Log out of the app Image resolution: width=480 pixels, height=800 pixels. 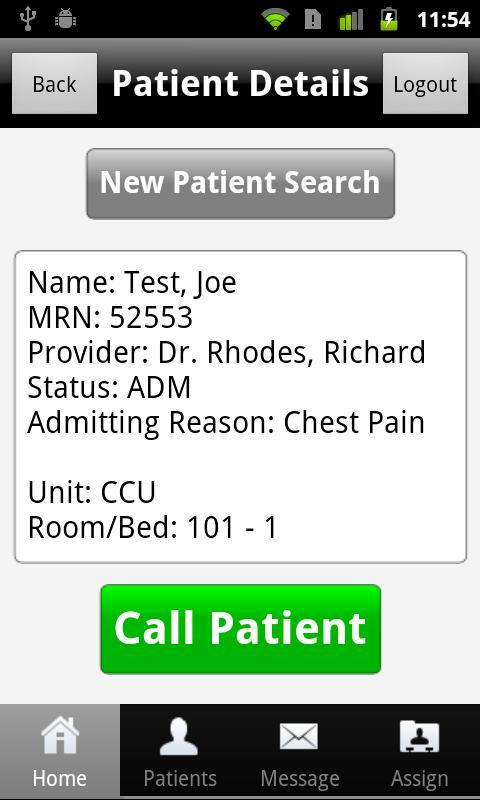[x=425, y=84]
